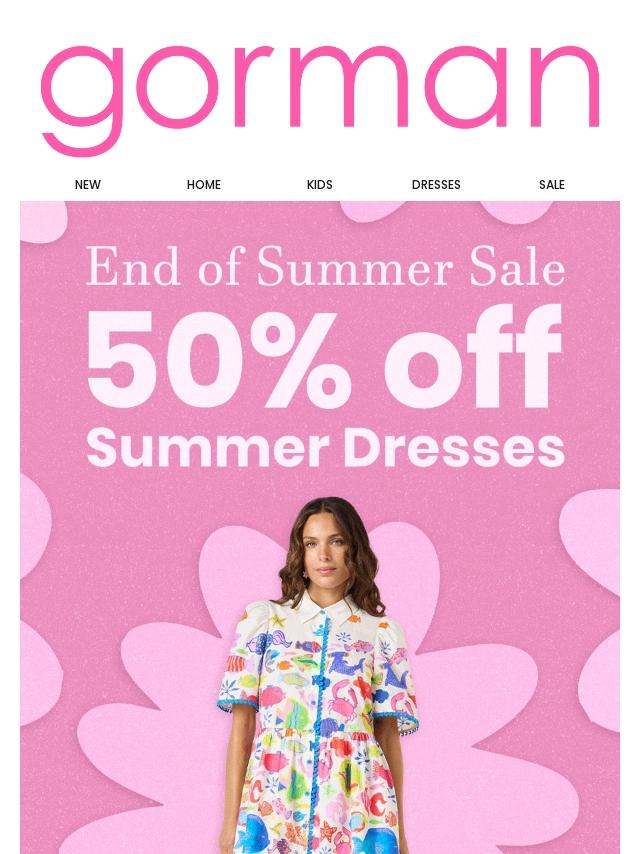Browse the KIDS section
Image resolution: width=640 pixels, height=854 pixels.
pos(320,185)
